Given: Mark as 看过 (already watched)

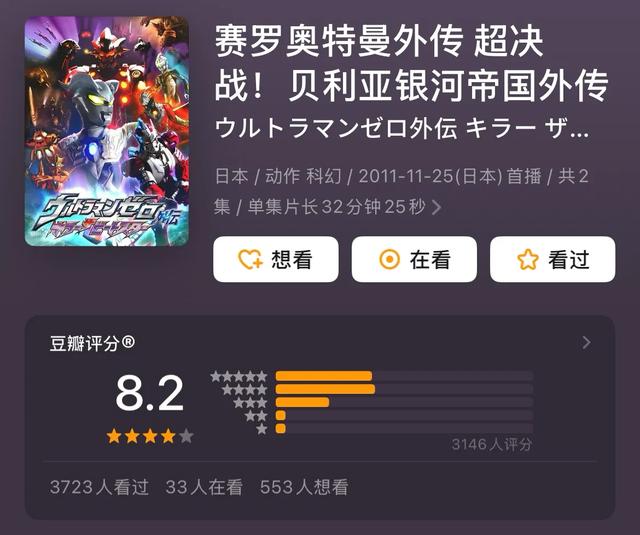Looking at the screenshot, I should (x=552, y=260).
